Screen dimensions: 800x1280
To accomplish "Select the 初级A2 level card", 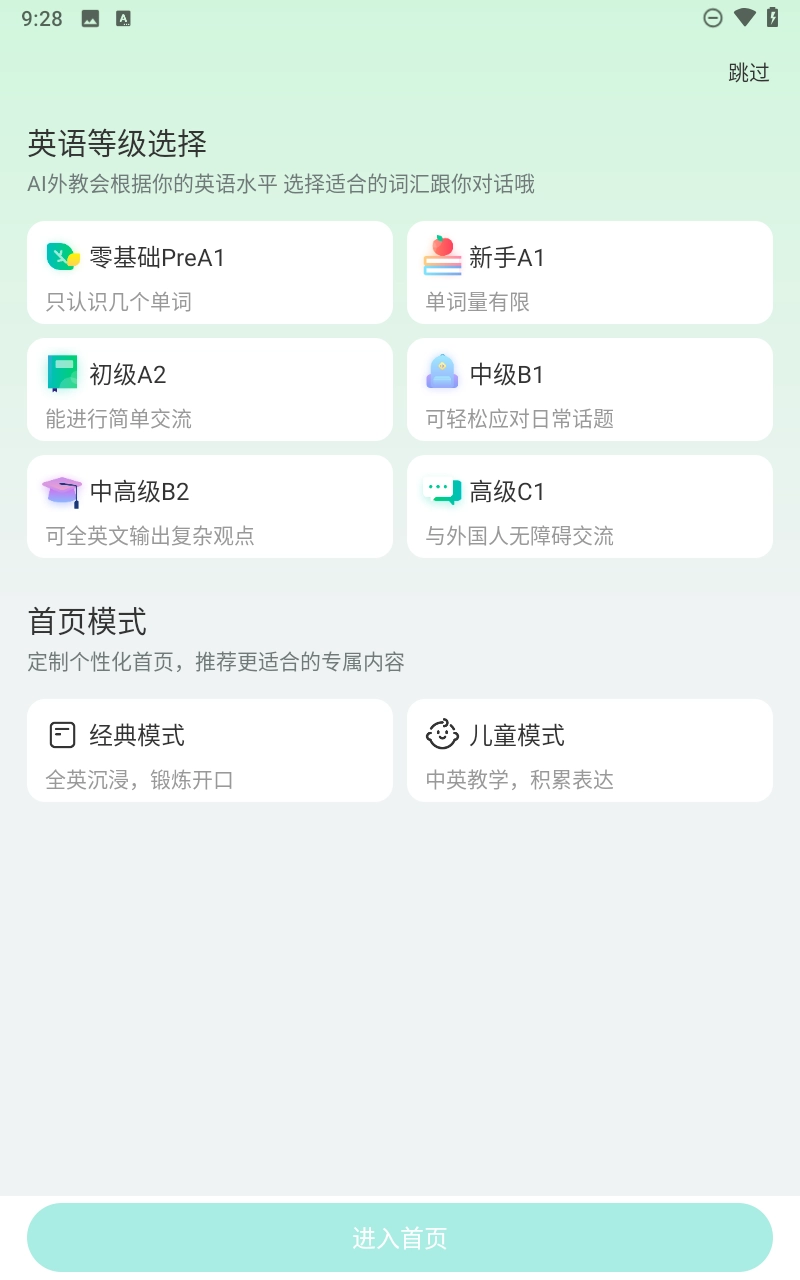I will pos(210,389).
